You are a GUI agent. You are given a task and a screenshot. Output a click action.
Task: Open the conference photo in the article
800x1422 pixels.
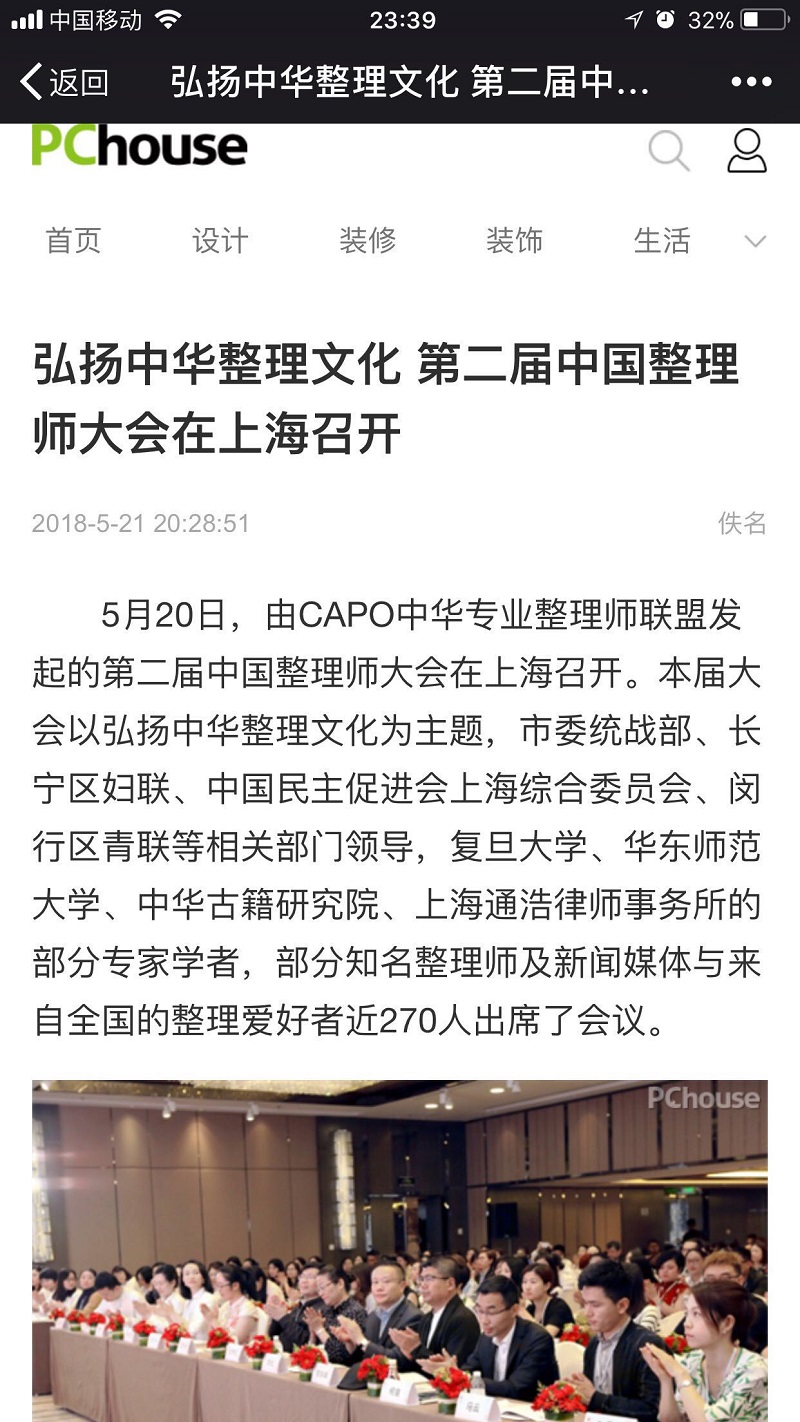tap(400, 1250)
